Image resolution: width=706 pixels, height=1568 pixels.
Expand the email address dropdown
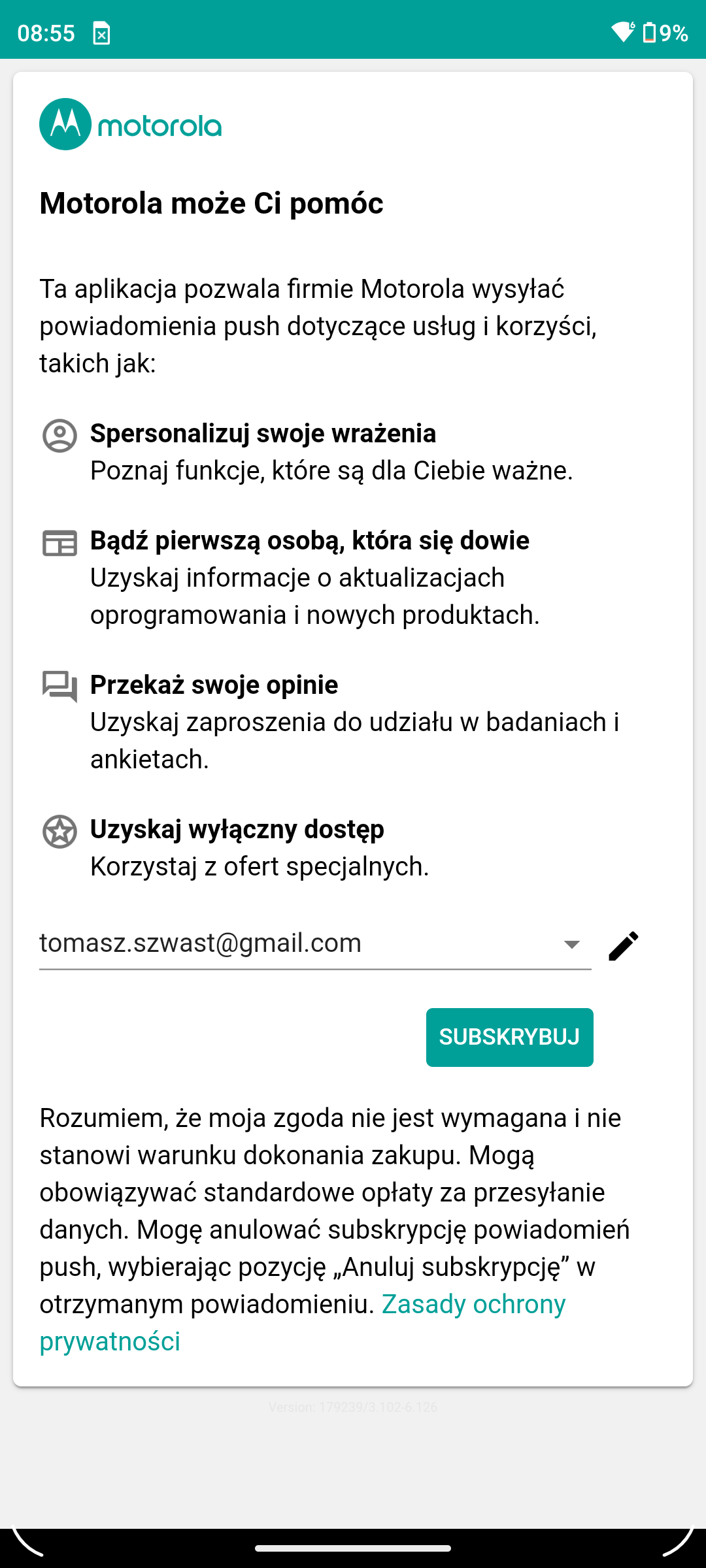click(315, 944)
